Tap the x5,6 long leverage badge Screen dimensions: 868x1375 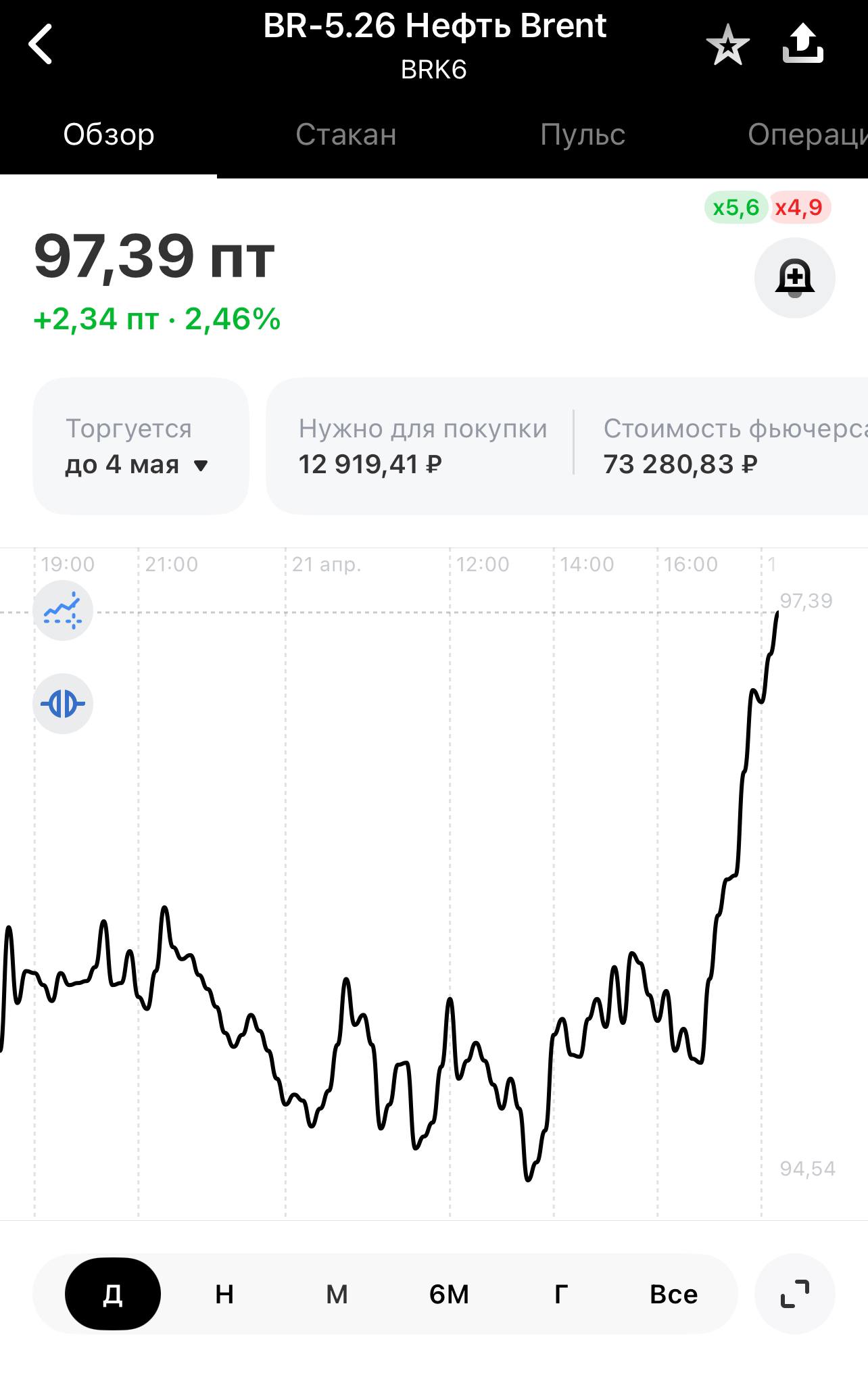coord(736,208)
